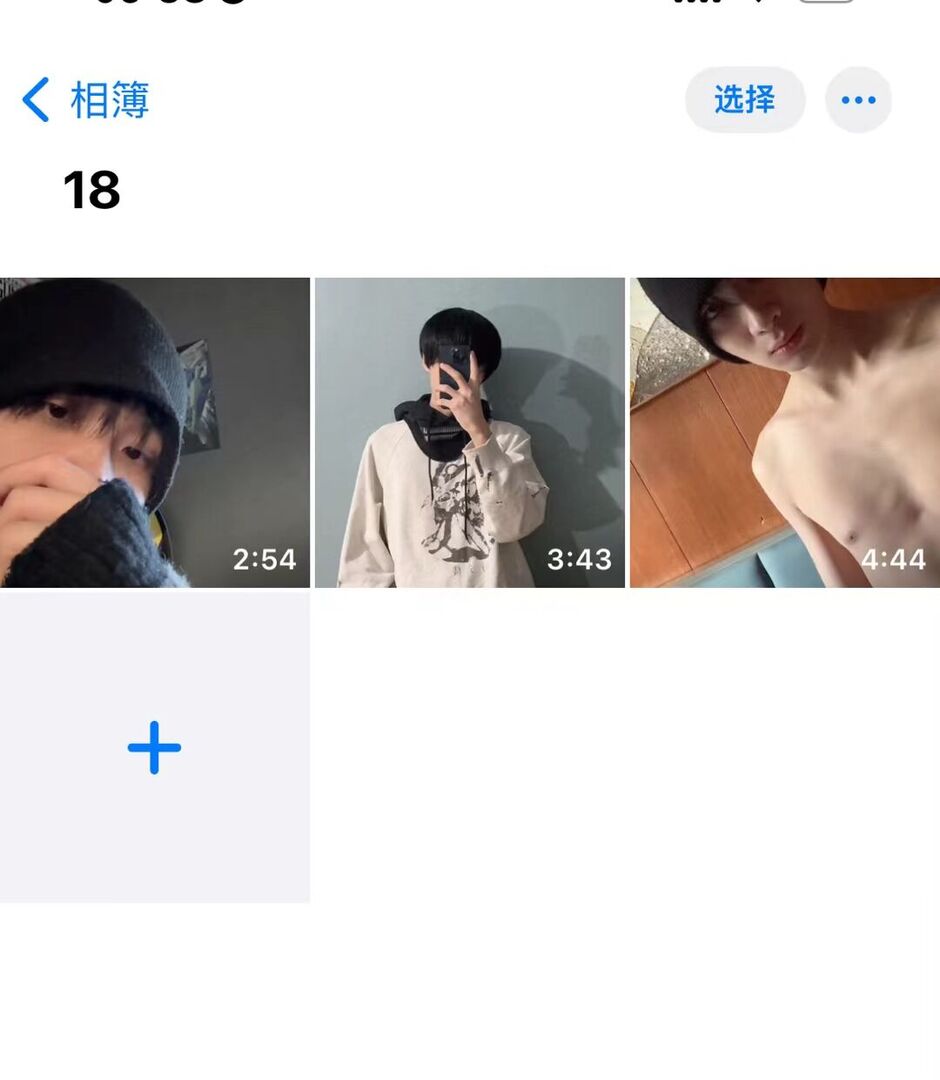This screenshot has width=940, height=1080.
Task: Open the 4:44 video tile
Action: click(785, 432)
